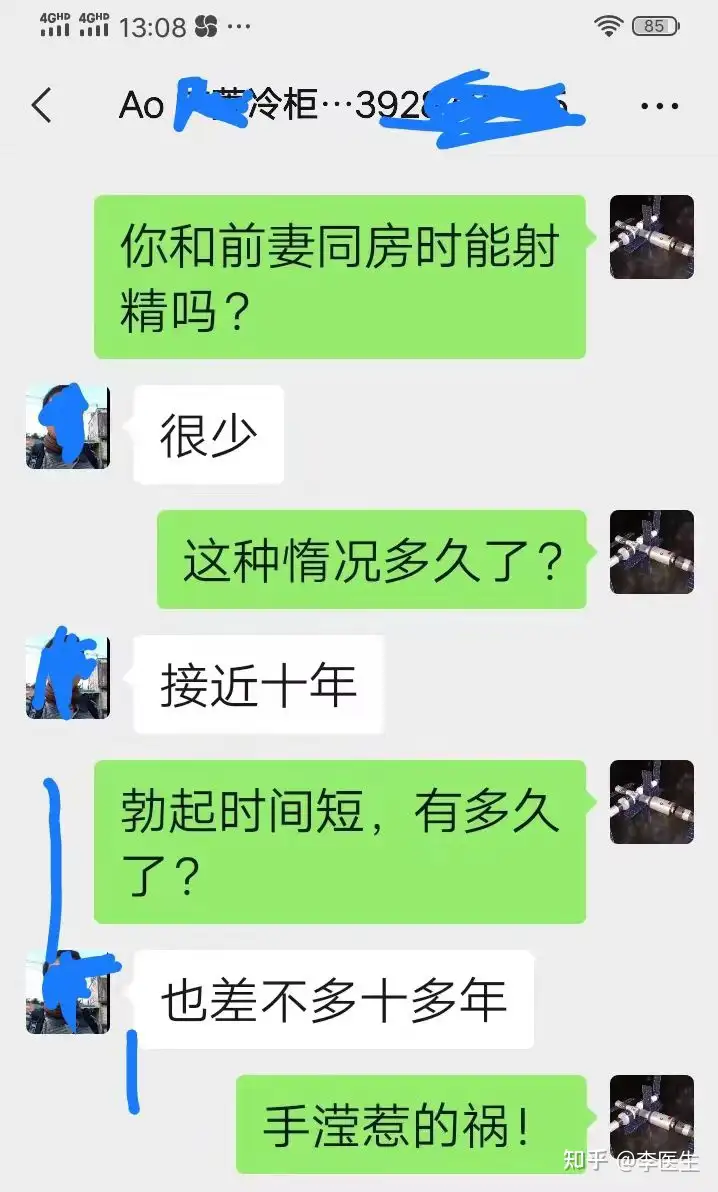Open the contact's avatar beside 很少

pyautogui.click(x=68, y=426)
